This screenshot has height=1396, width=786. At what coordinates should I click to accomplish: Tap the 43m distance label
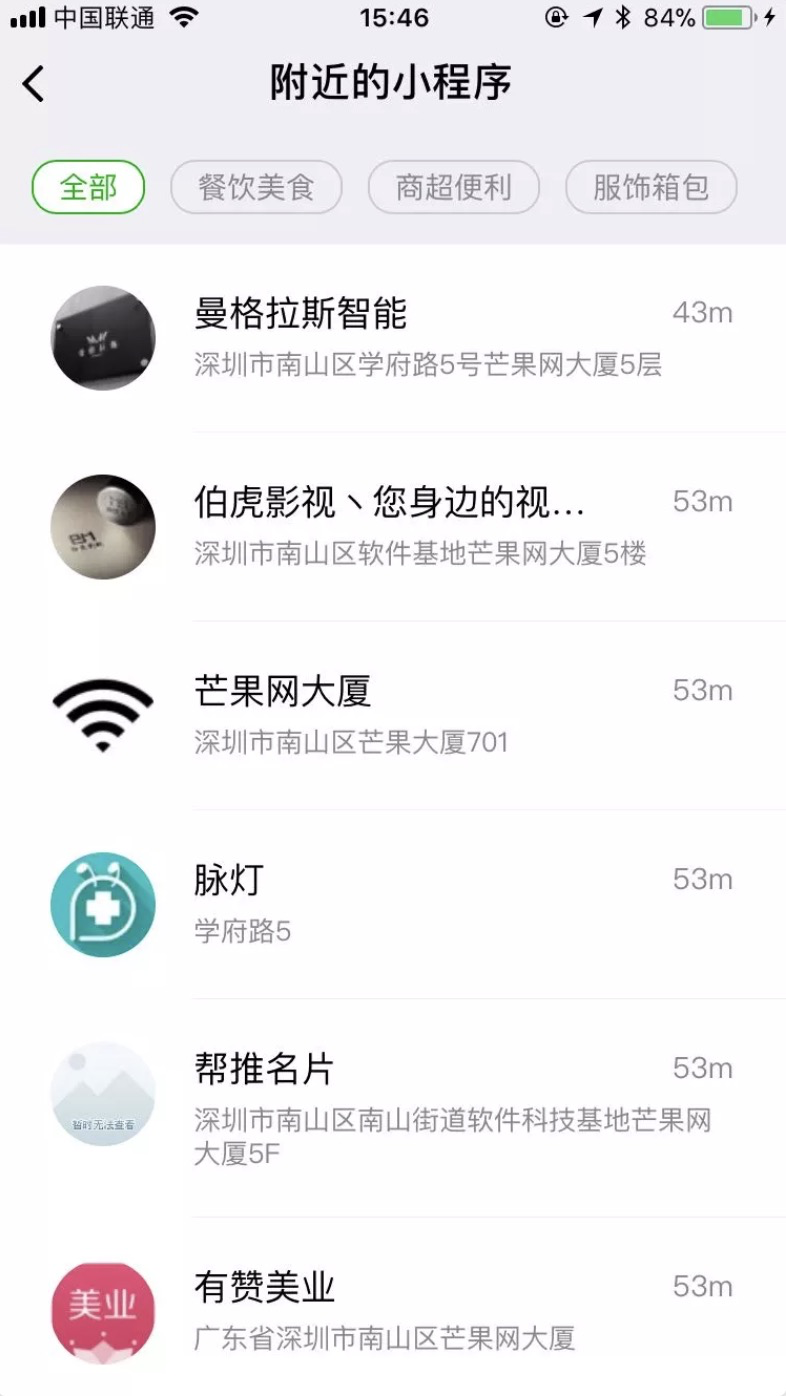(x=701, y=312)
